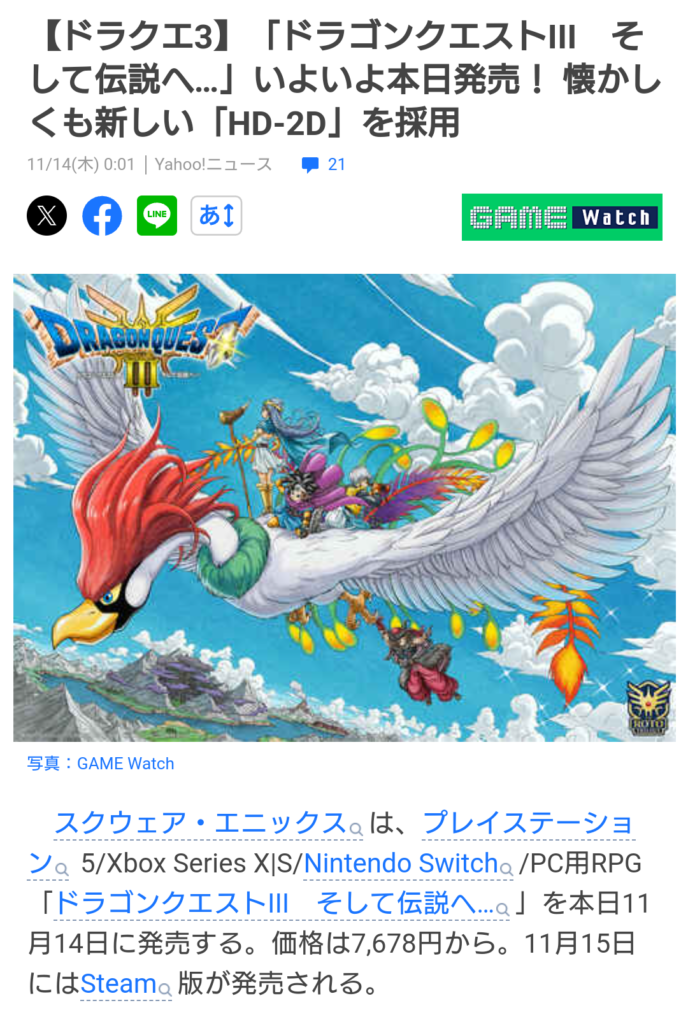Open the Dragon Quest III article image
This screenshot has width=688, height=1024.
pyautogui.click(x=344, y=507)
